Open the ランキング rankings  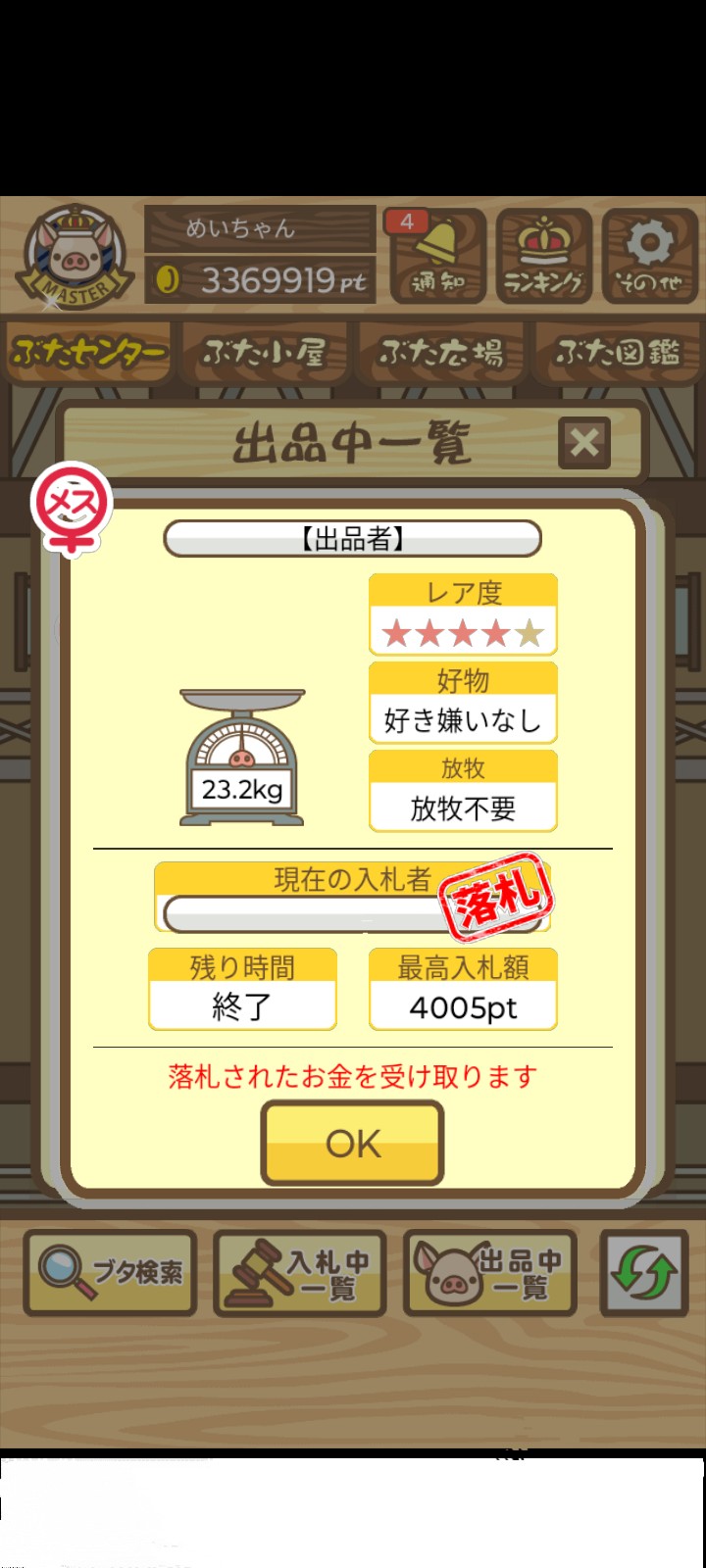pyautogui.click(x=543, y=256)
